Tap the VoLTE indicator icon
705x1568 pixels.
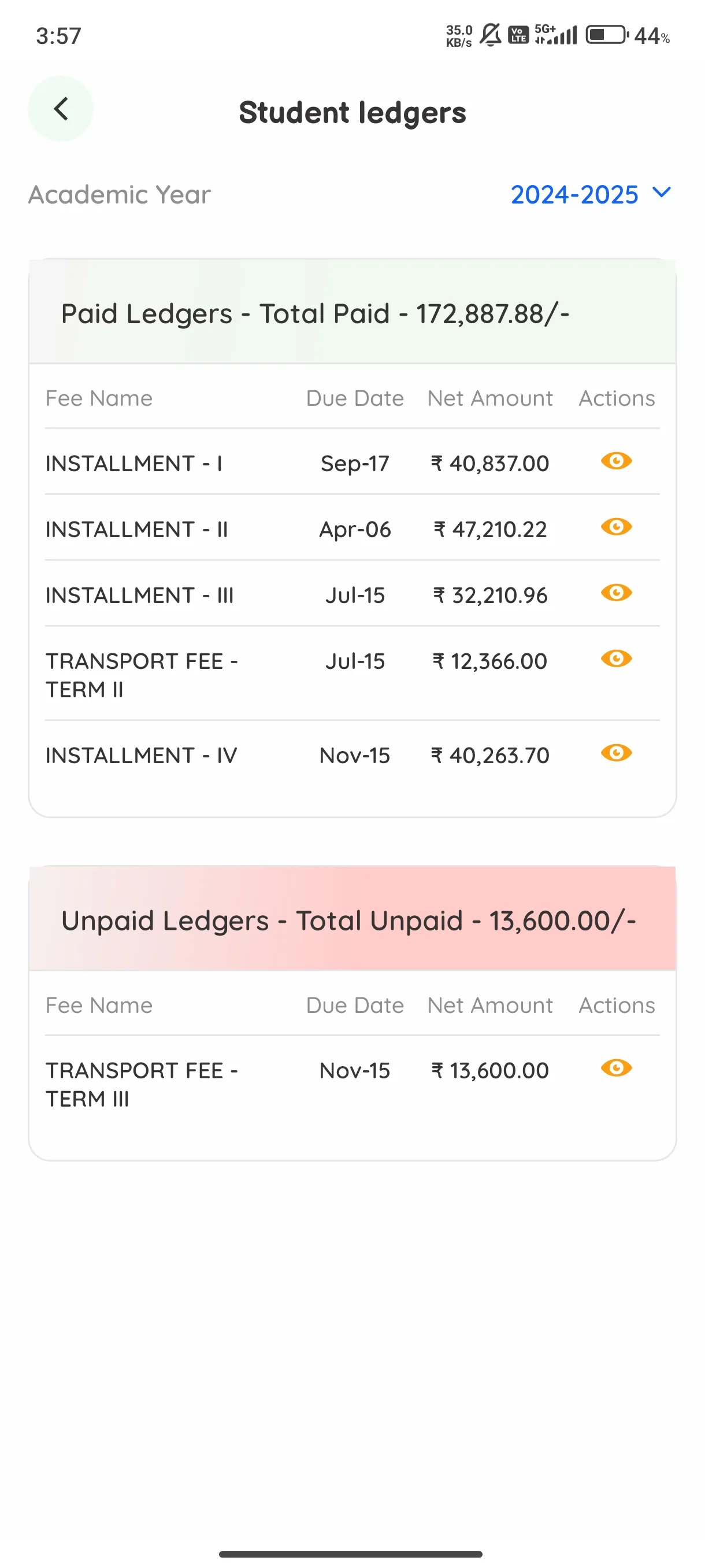[x=518, y=35]
